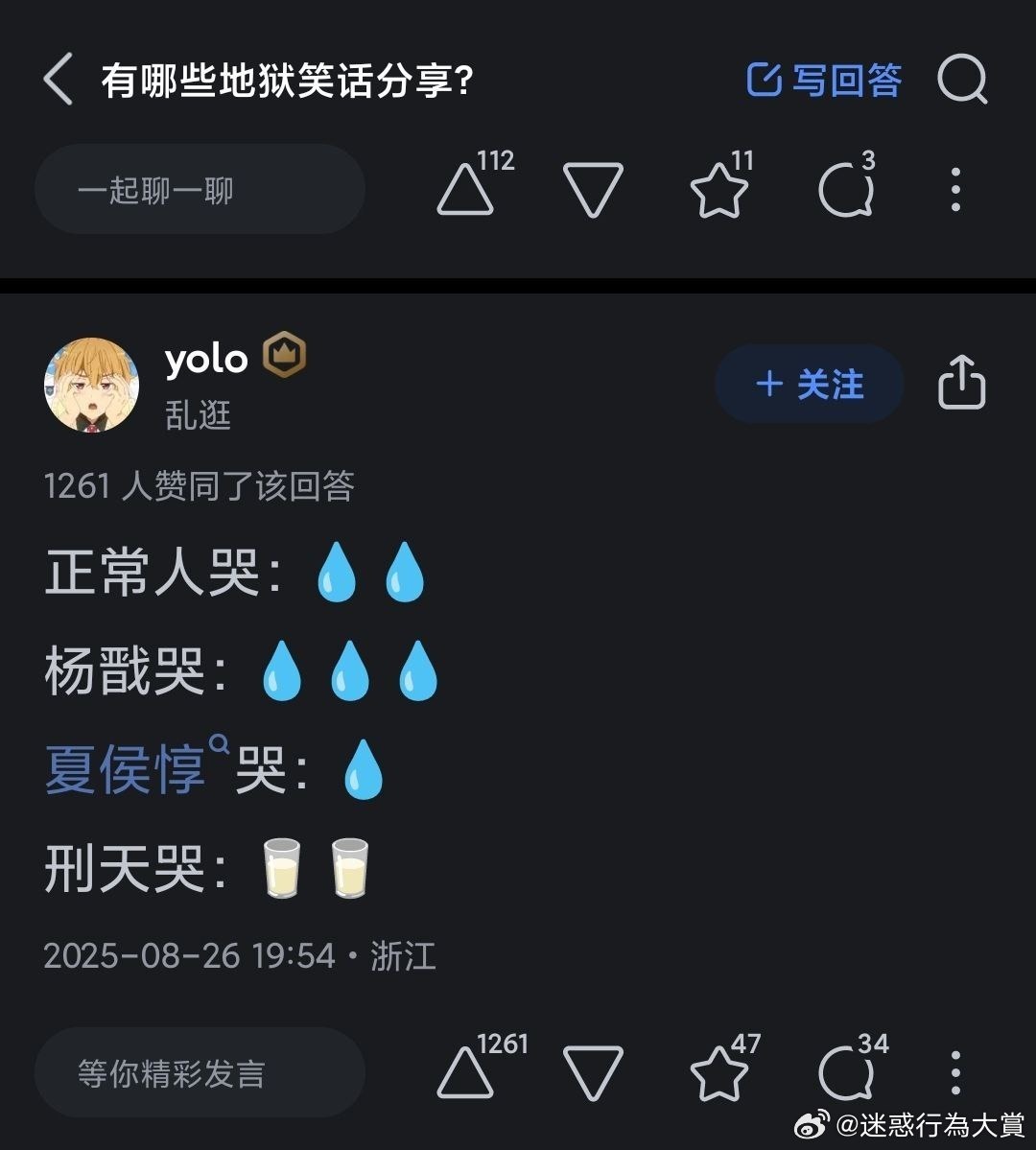Open the search icon
This screenshot has height=1150, width=1036.
coord(964,81)
